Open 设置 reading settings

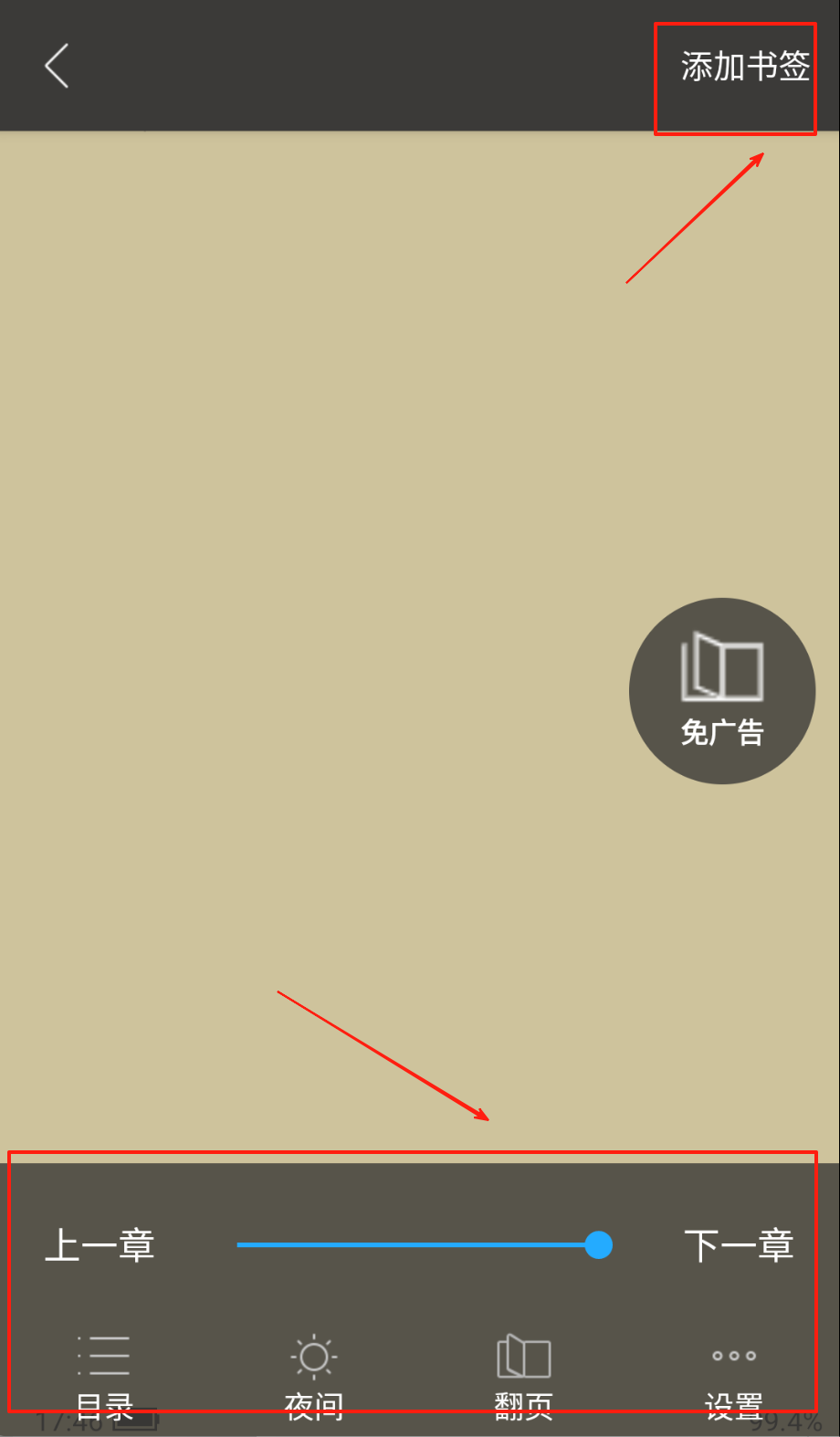click(734, 1375)
